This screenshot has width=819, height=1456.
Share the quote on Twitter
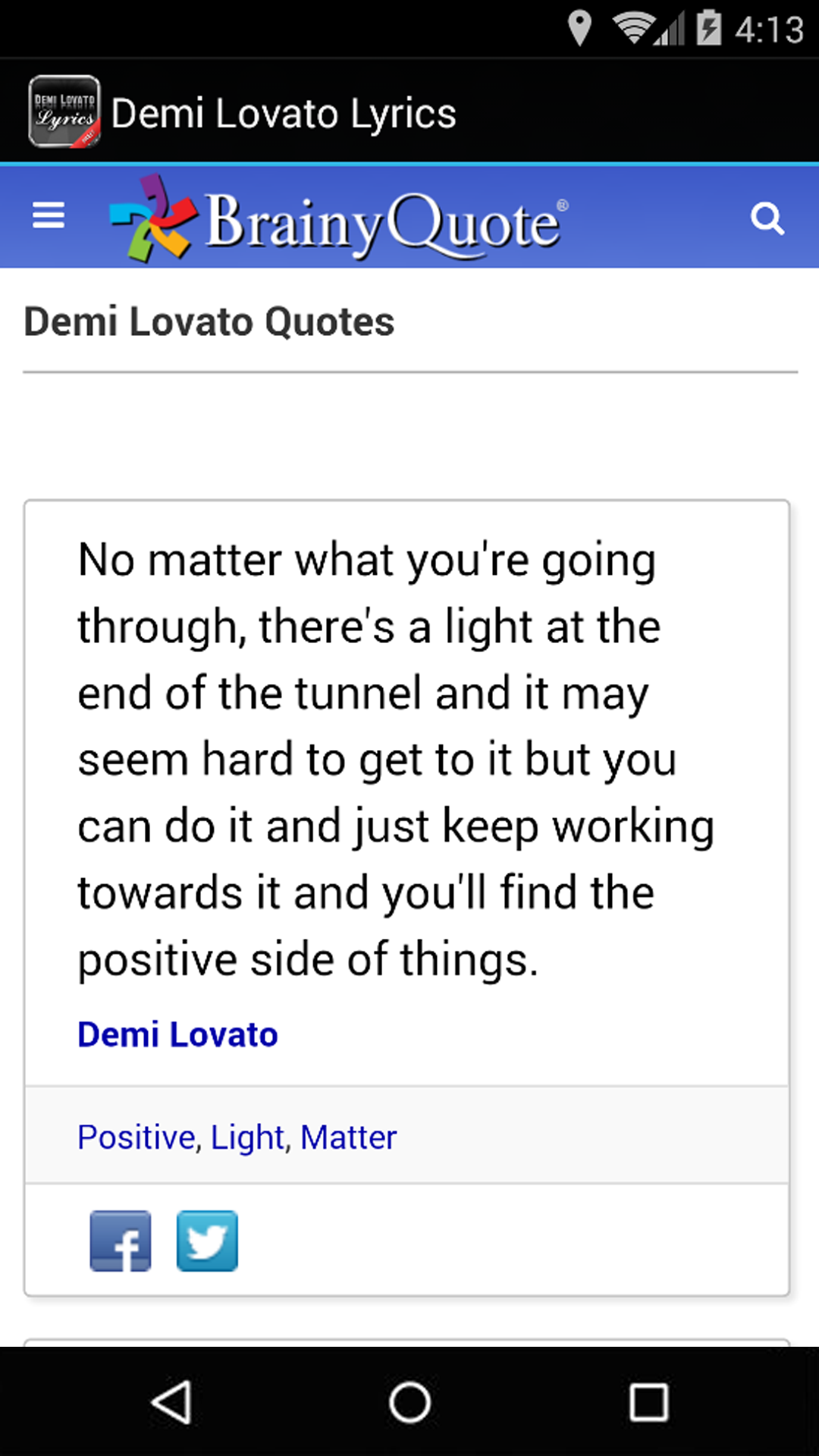pos(207,1241)
